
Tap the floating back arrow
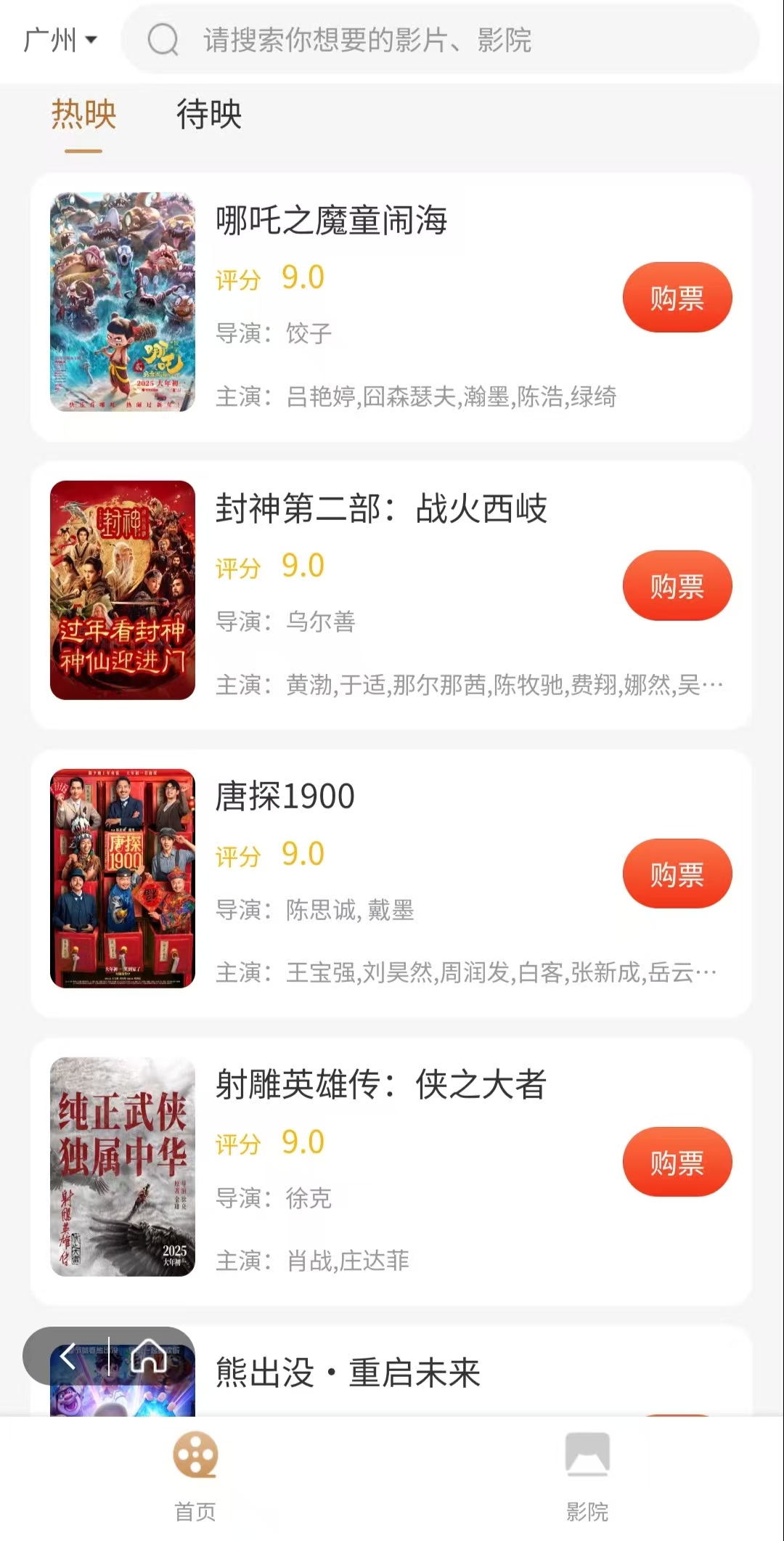[68, 1356]
